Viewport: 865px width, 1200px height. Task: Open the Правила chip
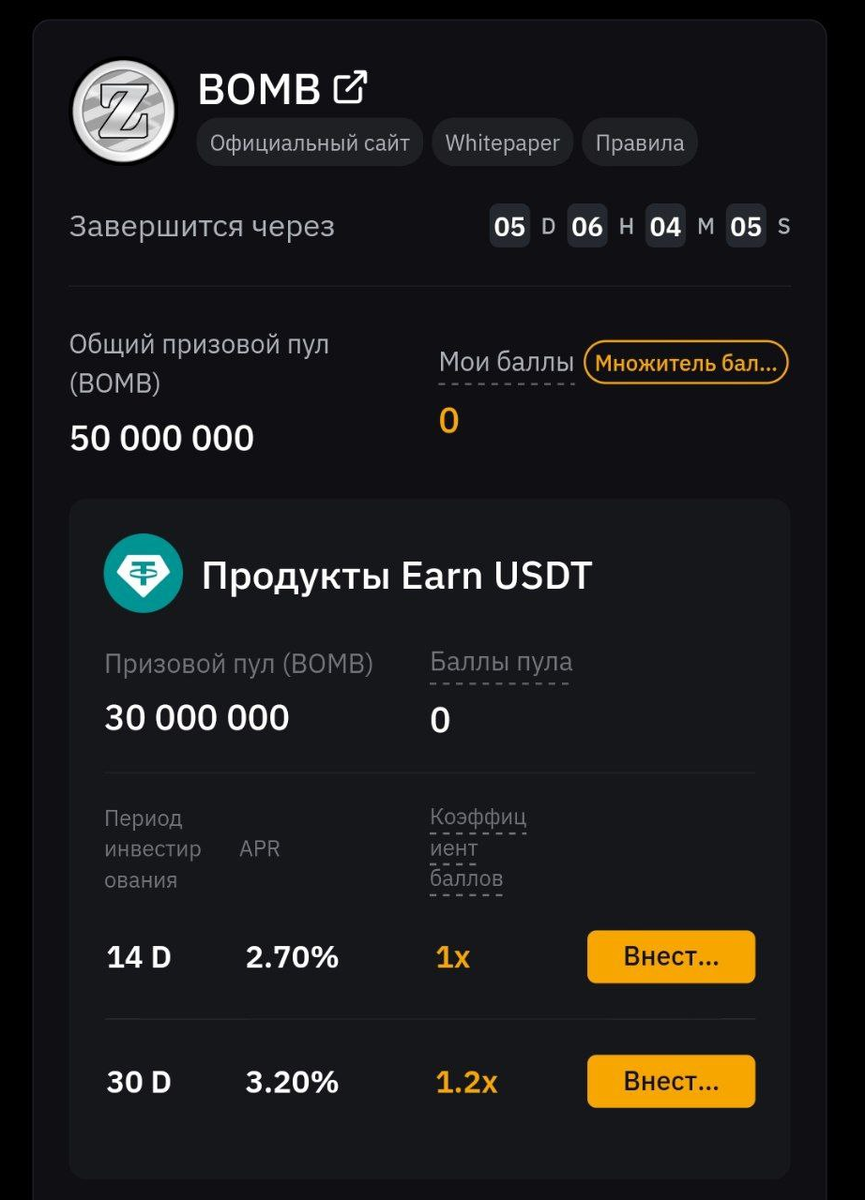(640, 143)
